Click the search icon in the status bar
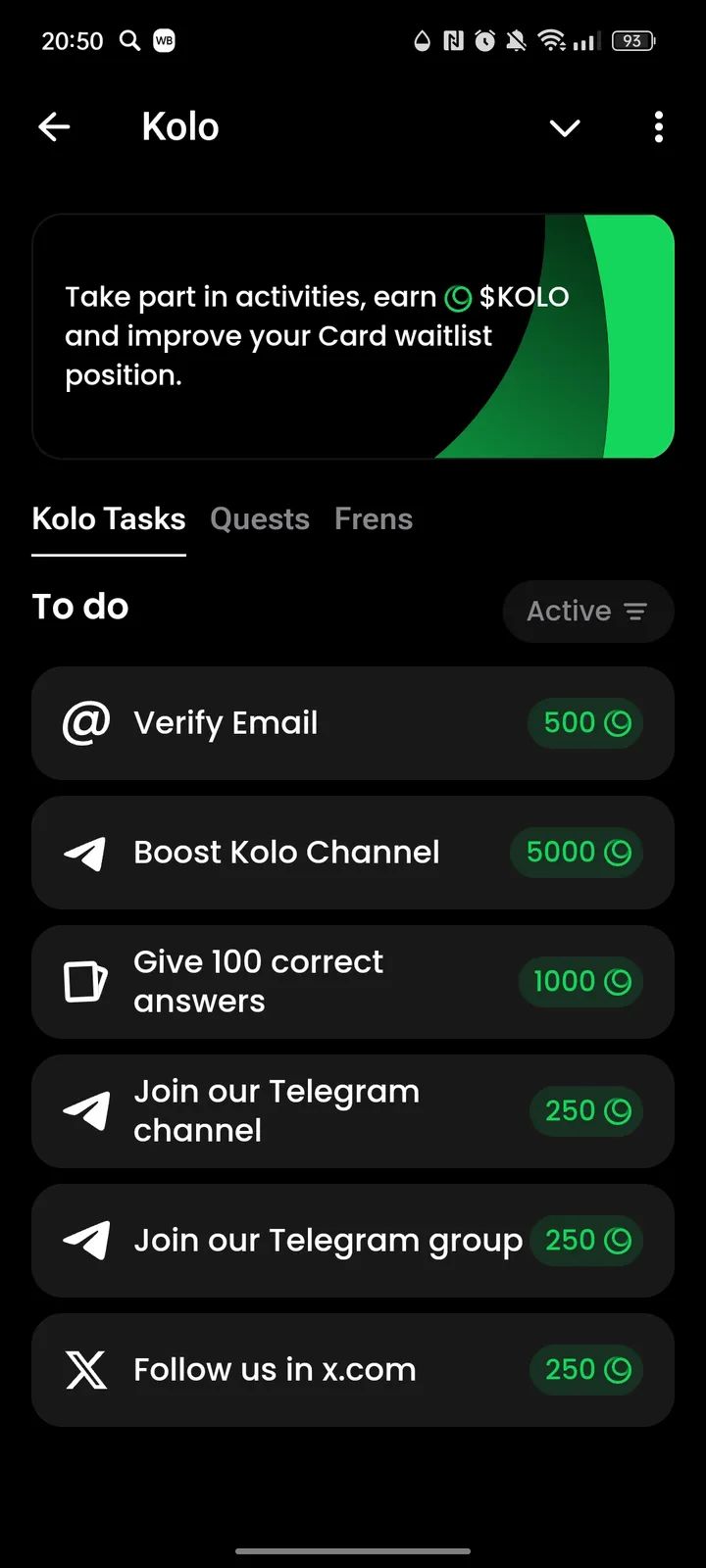This screenshot has height=1568, width=706. [x=128, y=41]
